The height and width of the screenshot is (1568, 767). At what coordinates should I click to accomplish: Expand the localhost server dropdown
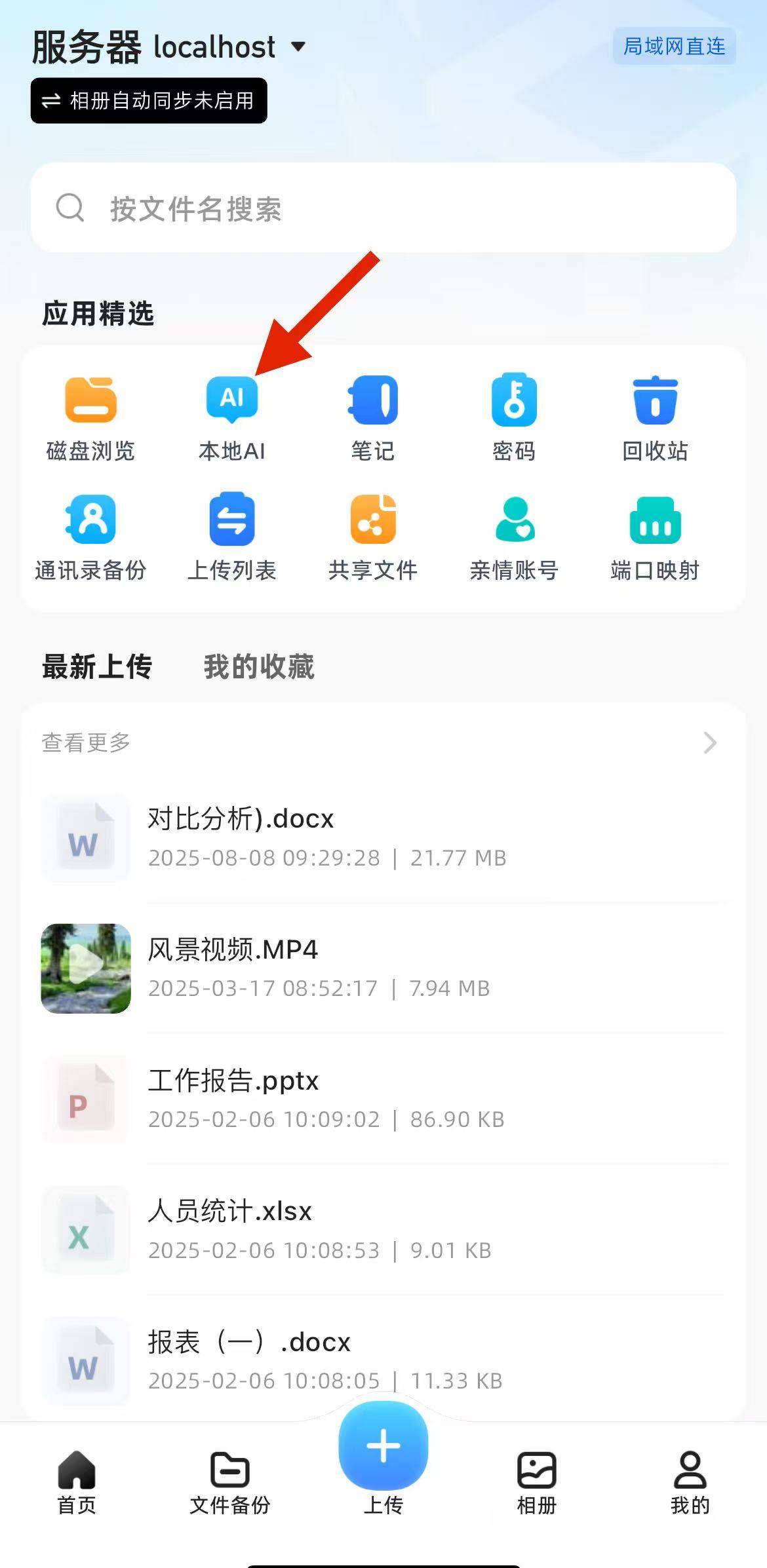(298, 47)
